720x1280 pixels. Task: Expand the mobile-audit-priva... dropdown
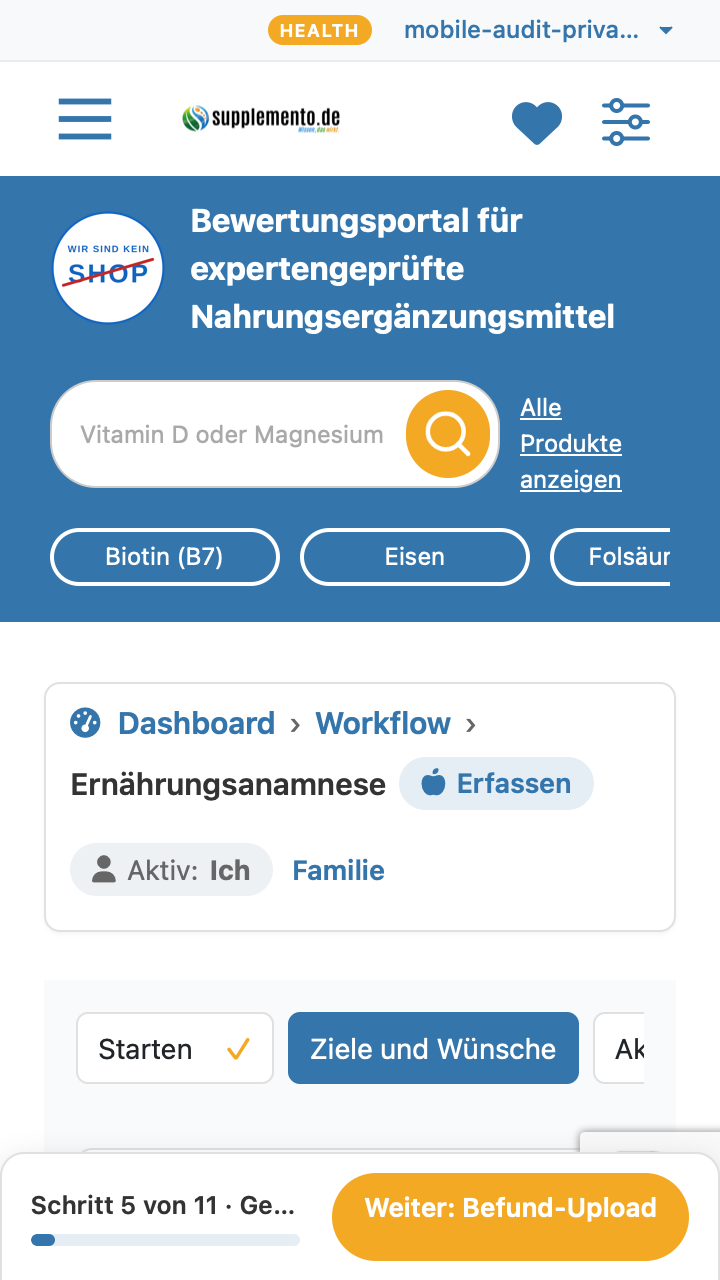tap(538, 30)
